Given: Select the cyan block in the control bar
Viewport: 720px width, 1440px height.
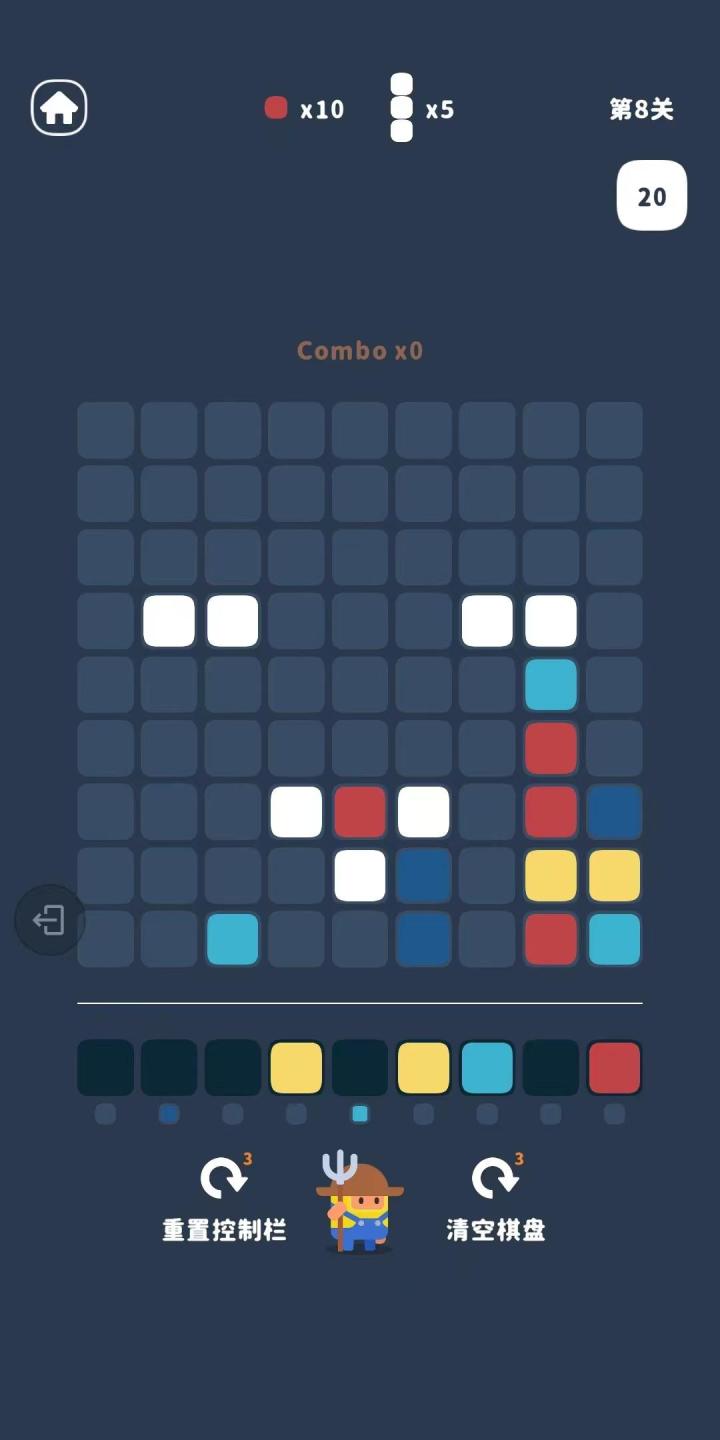Looking at the screenshot, I should point(487,1068).
